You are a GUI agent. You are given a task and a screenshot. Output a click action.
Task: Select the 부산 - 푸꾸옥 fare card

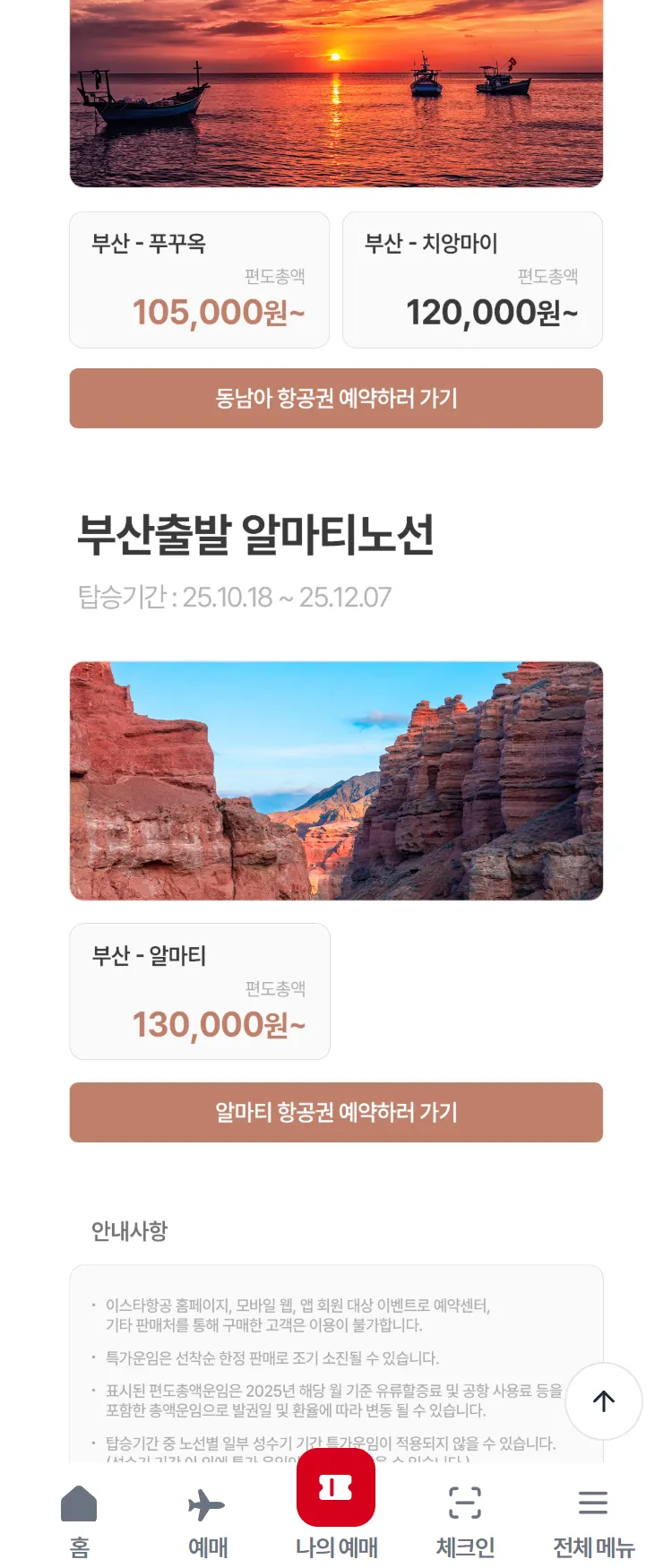coord(199,280)
